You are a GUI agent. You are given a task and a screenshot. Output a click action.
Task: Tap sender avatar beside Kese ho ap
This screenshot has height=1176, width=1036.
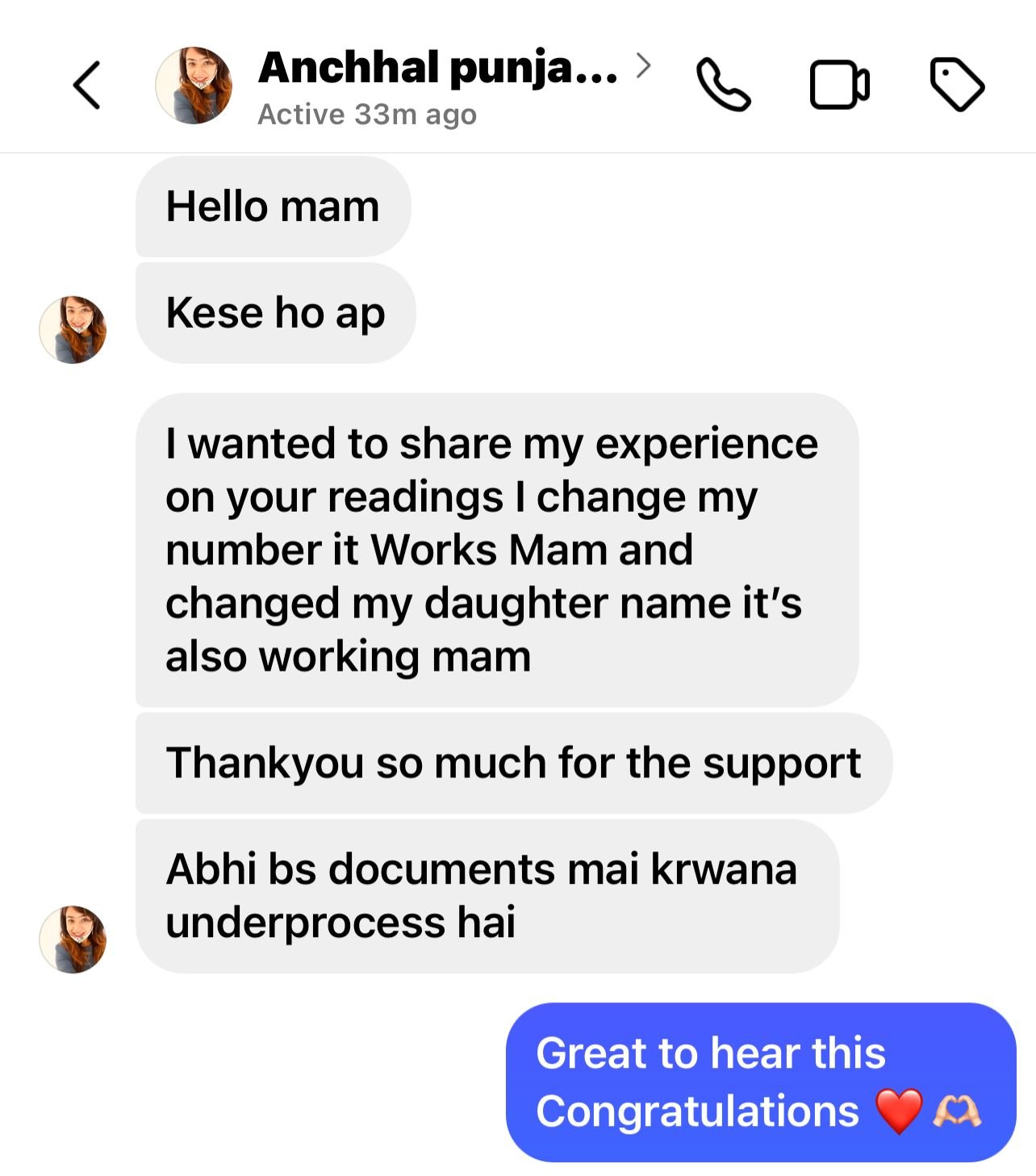pyautogui.click(x=73, y=329)
